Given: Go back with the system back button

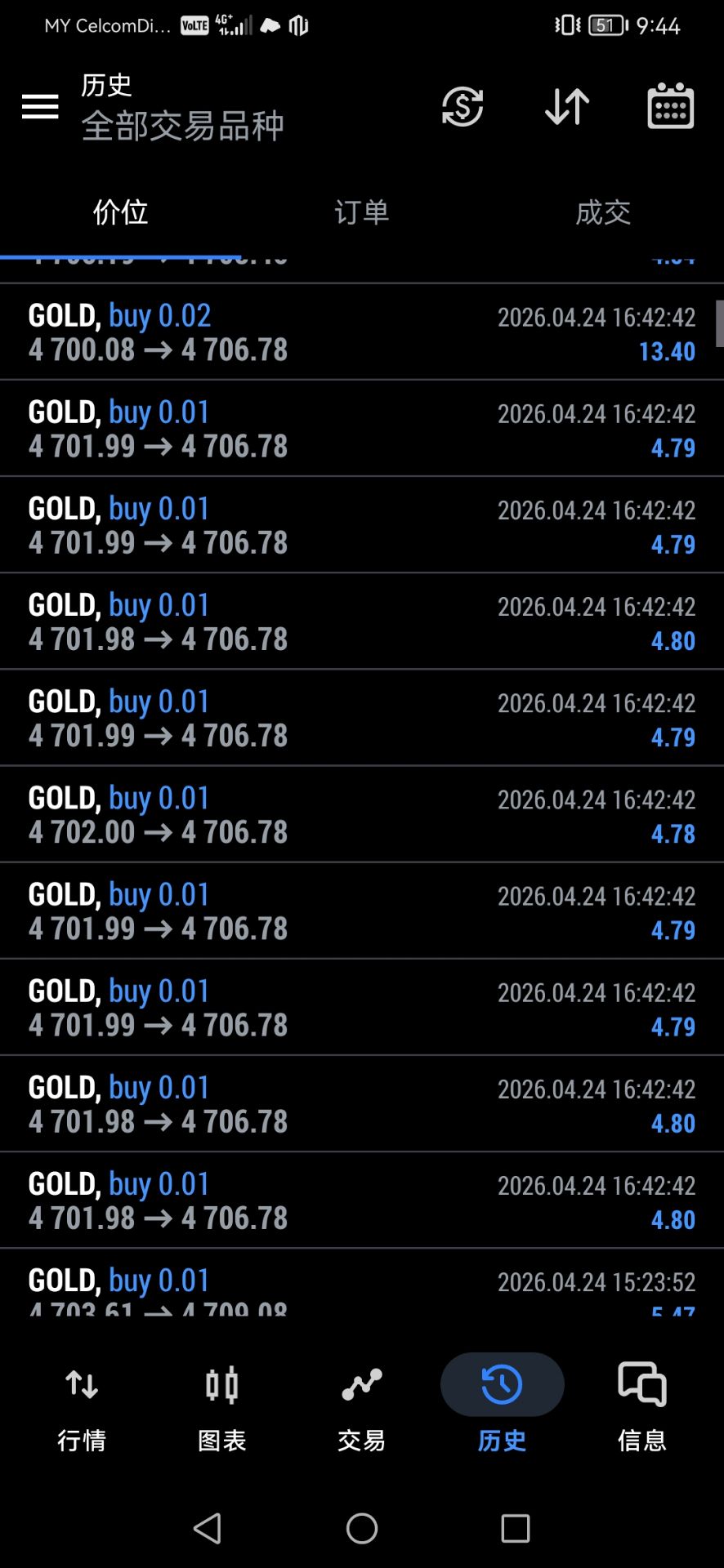Looking at the screenshot, I should pos(208,1528).
